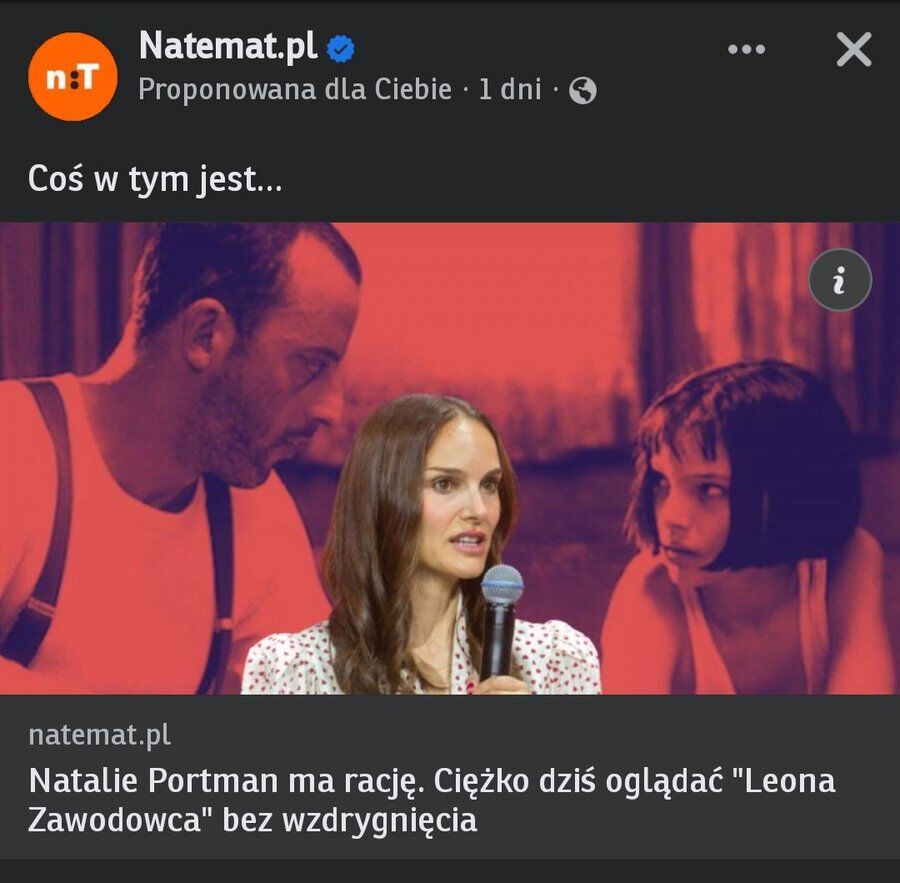Open the three-dot post options menu
The image size is (900, 883).
point(746,49)
